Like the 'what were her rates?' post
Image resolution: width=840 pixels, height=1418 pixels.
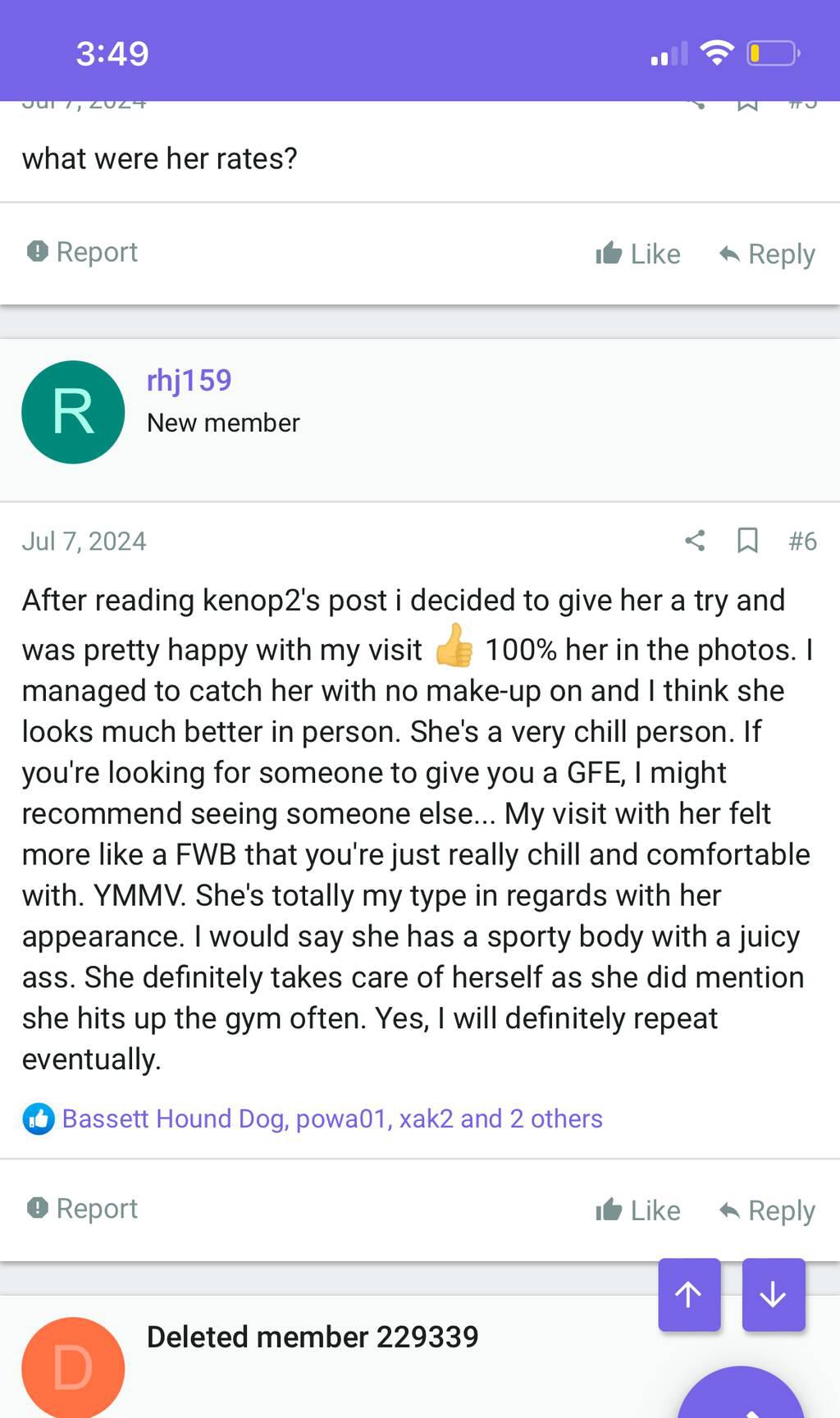[x=638, y=254]
